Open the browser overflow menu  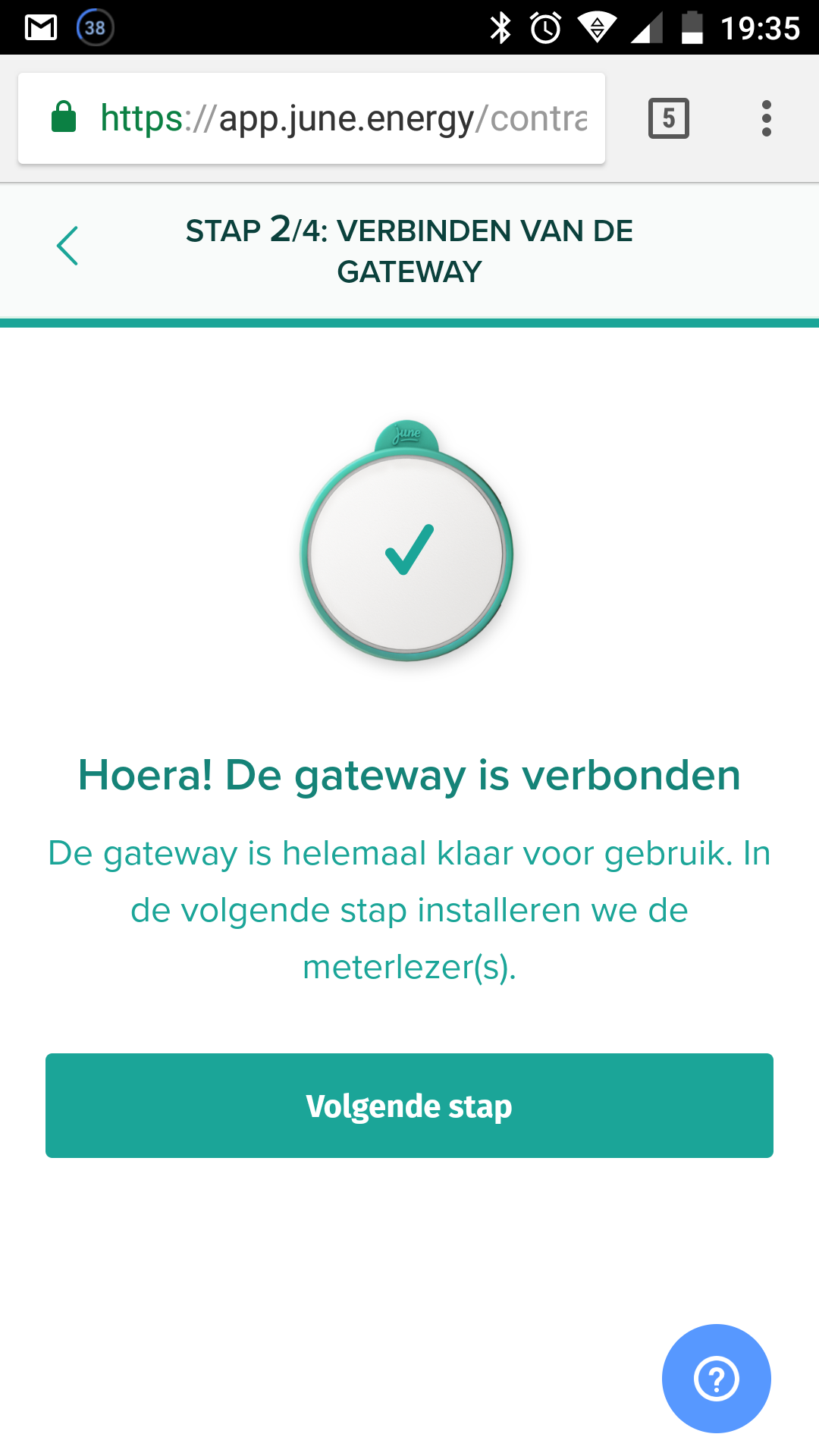pyautogui.click(x=766, y=118)
